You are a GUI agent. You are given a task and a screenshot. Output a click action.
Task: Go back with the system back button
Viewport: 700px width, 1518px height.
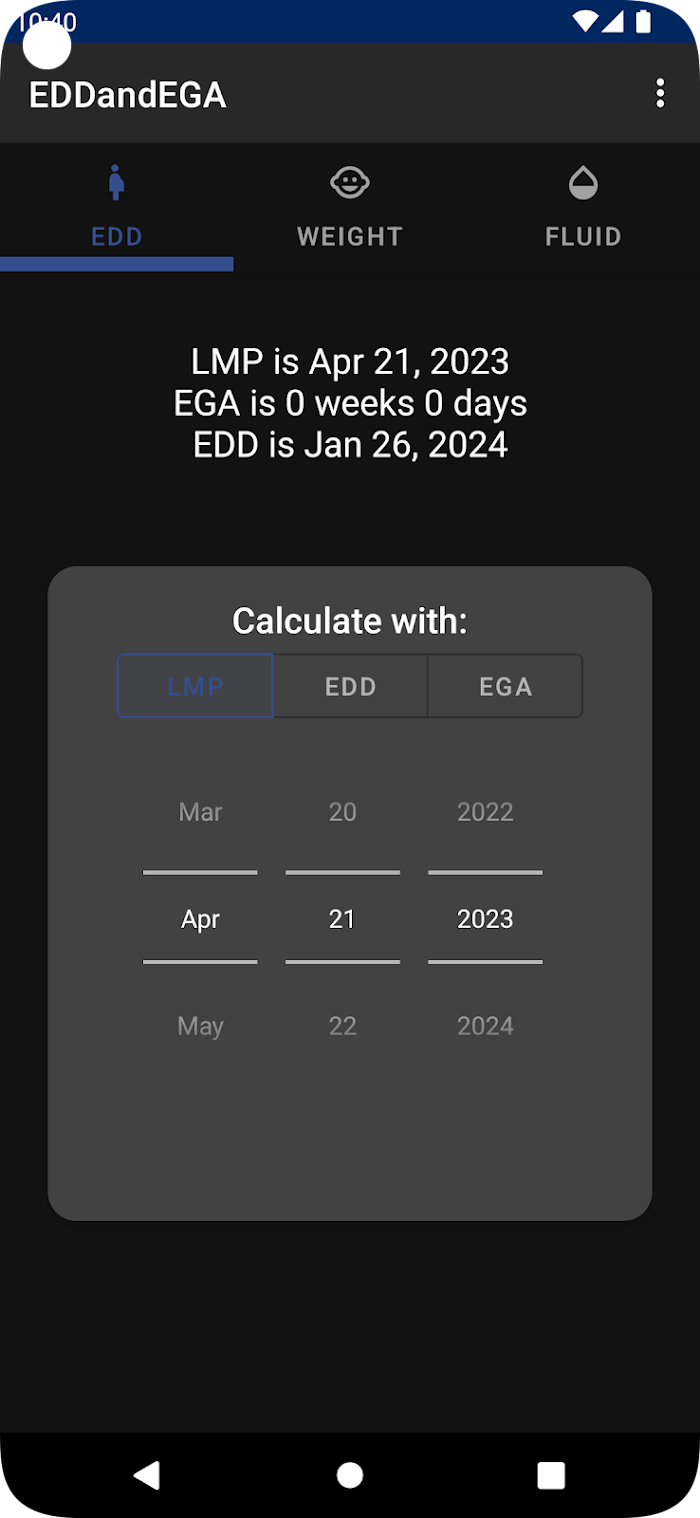click(x=147, y=1475)
